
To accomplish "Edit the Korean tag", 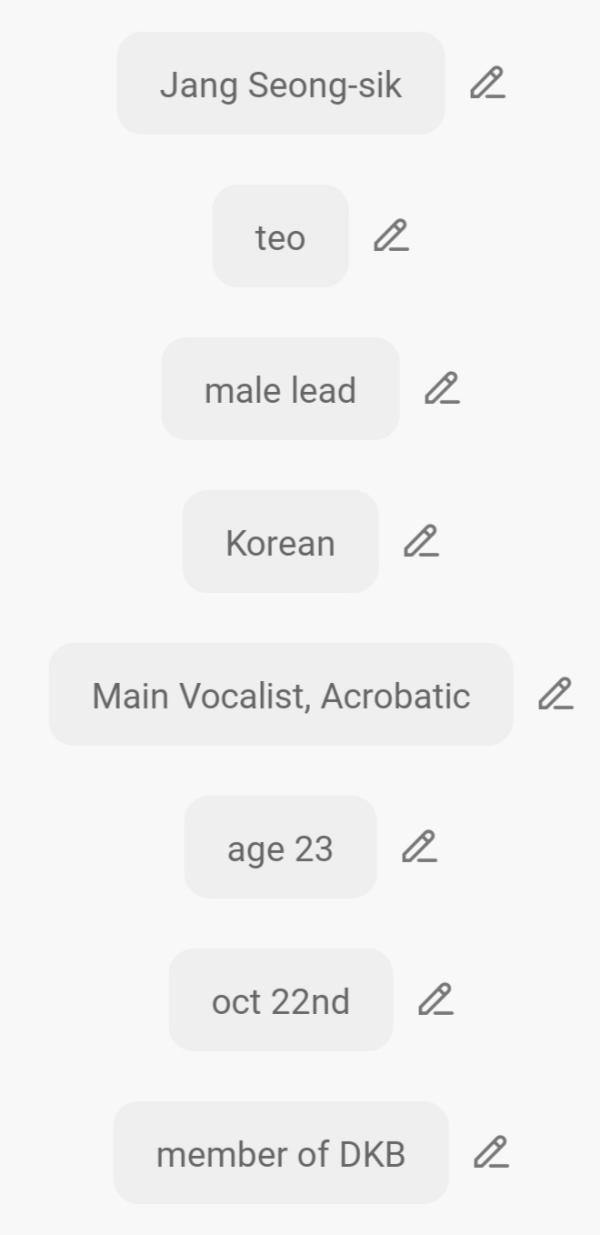I will pos(421,542).
